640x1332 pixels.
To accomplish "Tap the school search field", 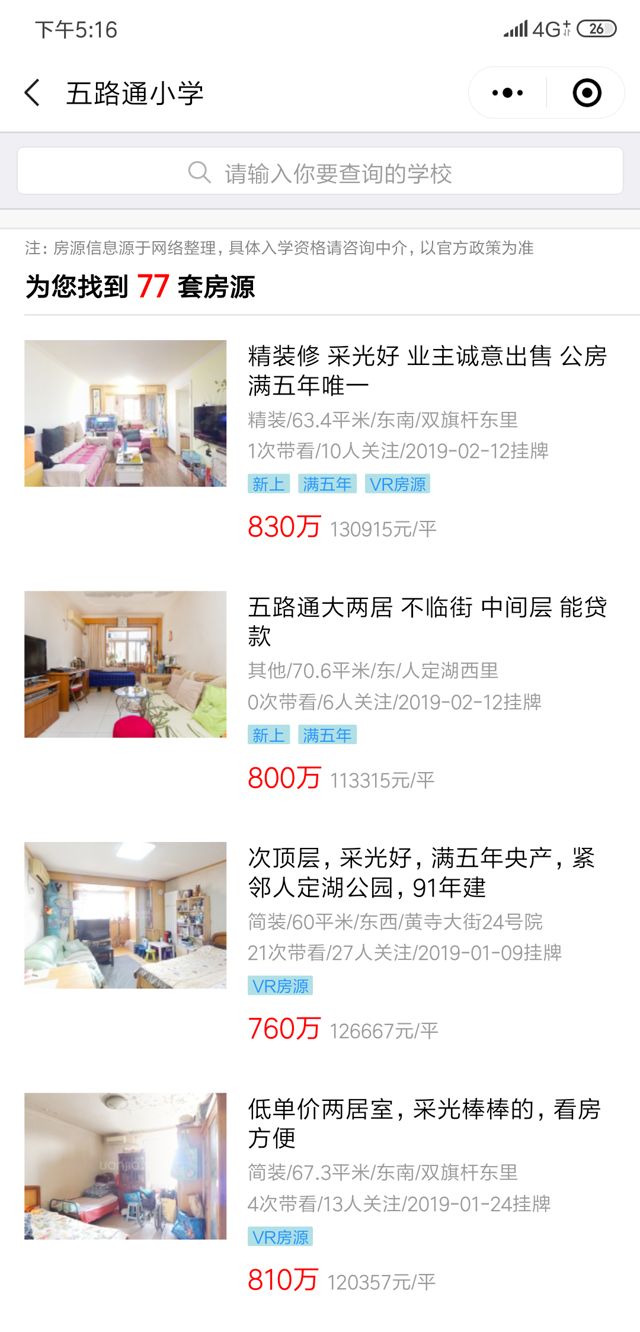I will 320,172.
